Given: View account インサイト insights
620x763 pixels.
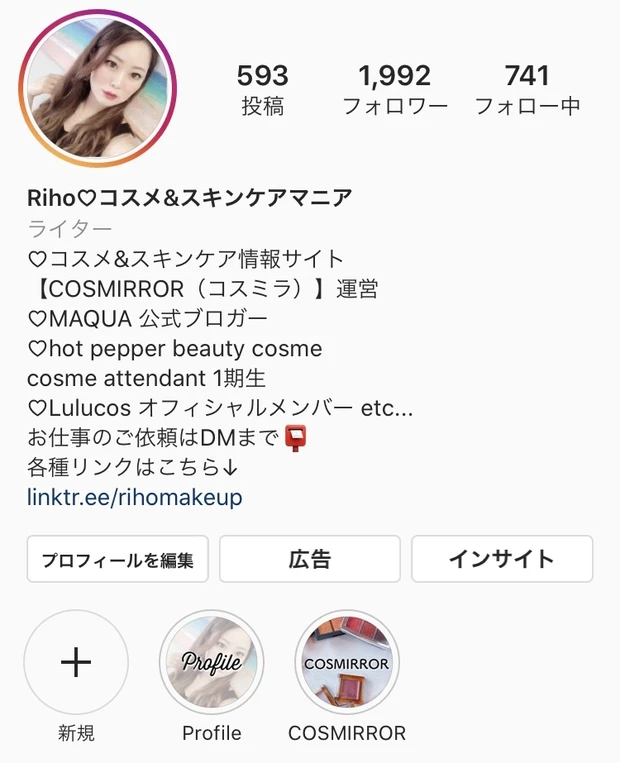Looking at the screenshot, I should pos(502,559).
